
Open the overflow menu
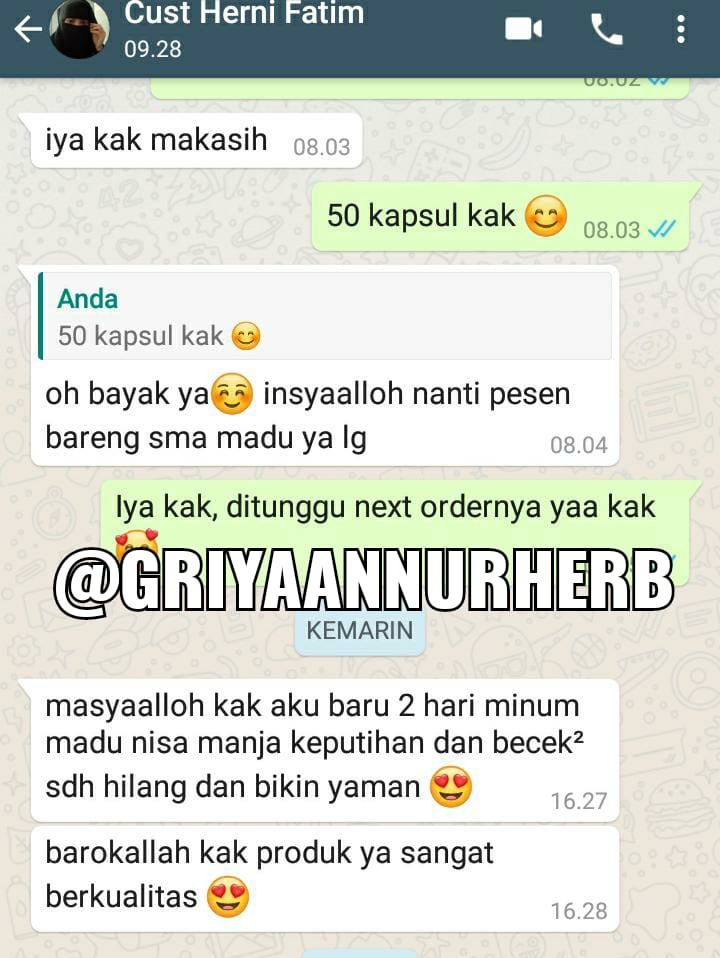click(681, 30)
